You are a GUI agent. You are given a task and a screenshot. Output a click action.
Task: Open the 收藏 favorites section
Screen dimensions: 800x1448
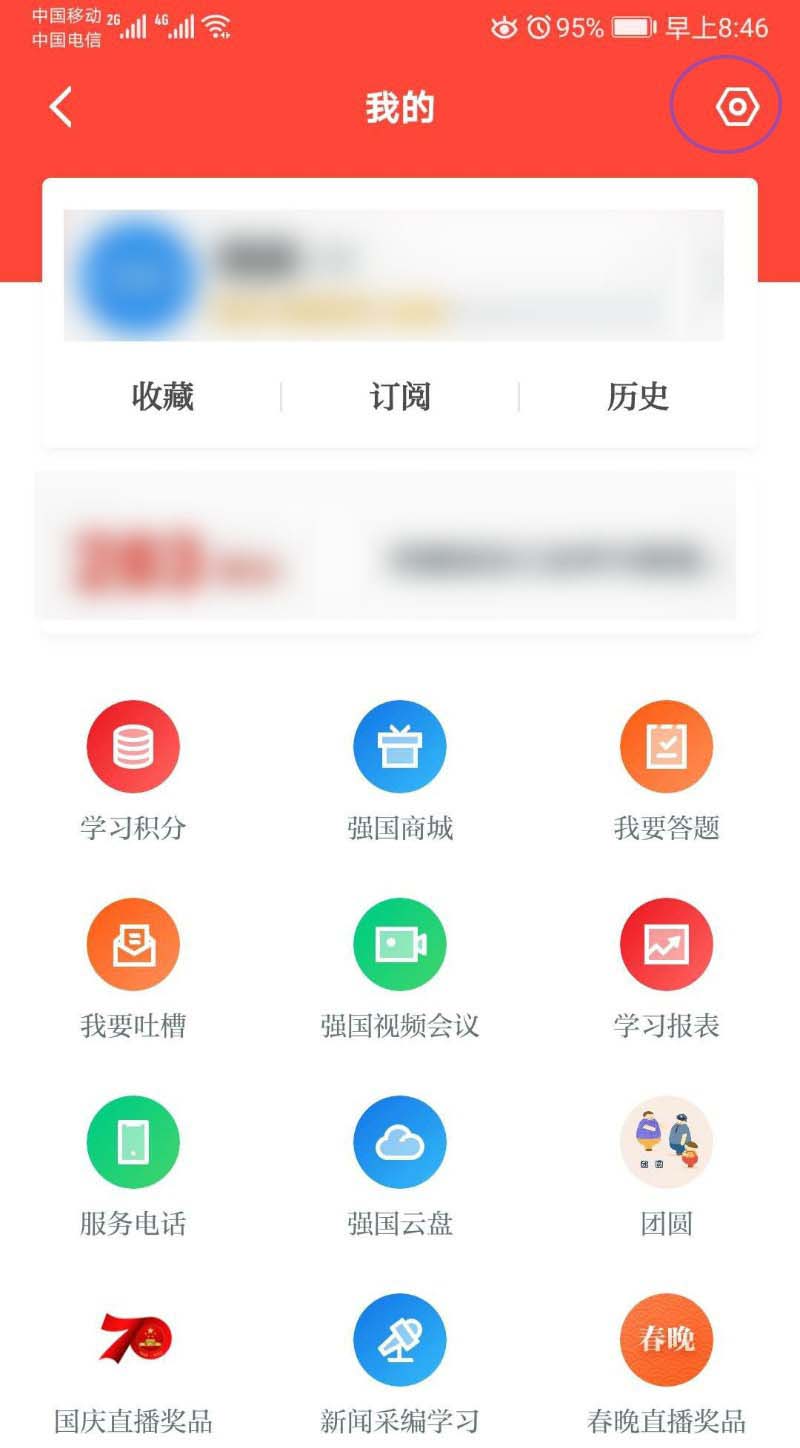[162, 397]
